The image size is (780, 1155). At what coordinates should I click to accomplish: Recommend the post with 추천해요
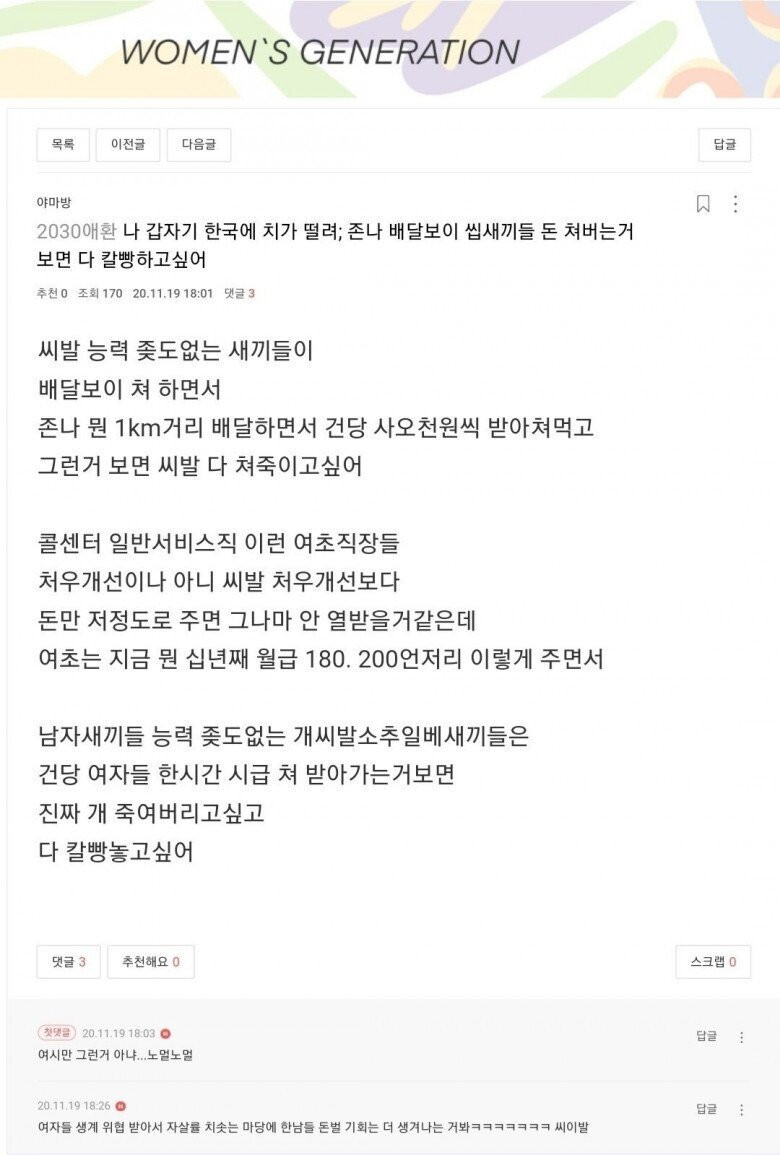tap(150, 962)
